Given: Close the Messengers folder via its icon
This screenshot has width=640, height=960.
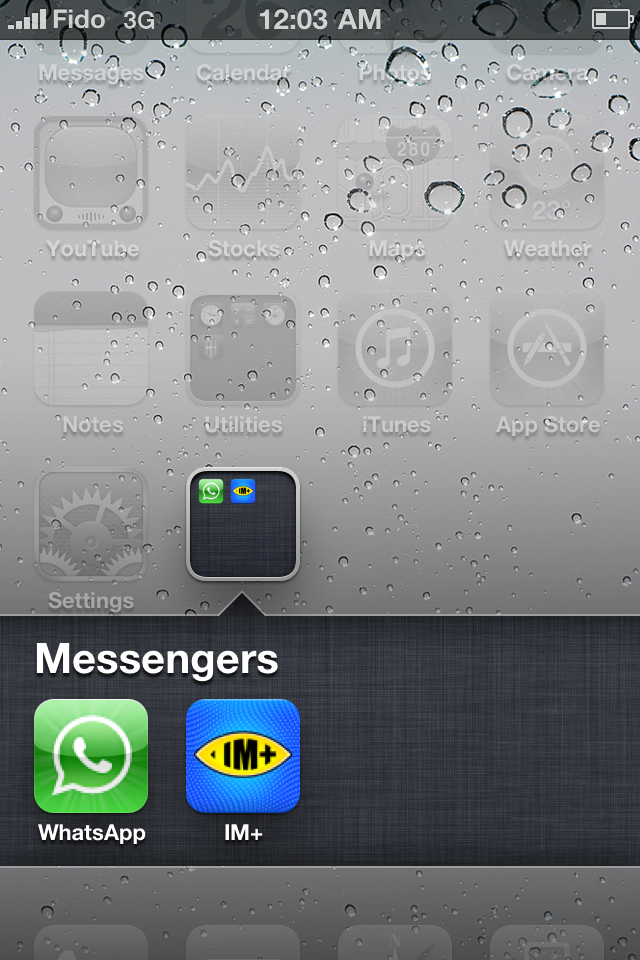Looking at the screenshot, I should (243, 524).
